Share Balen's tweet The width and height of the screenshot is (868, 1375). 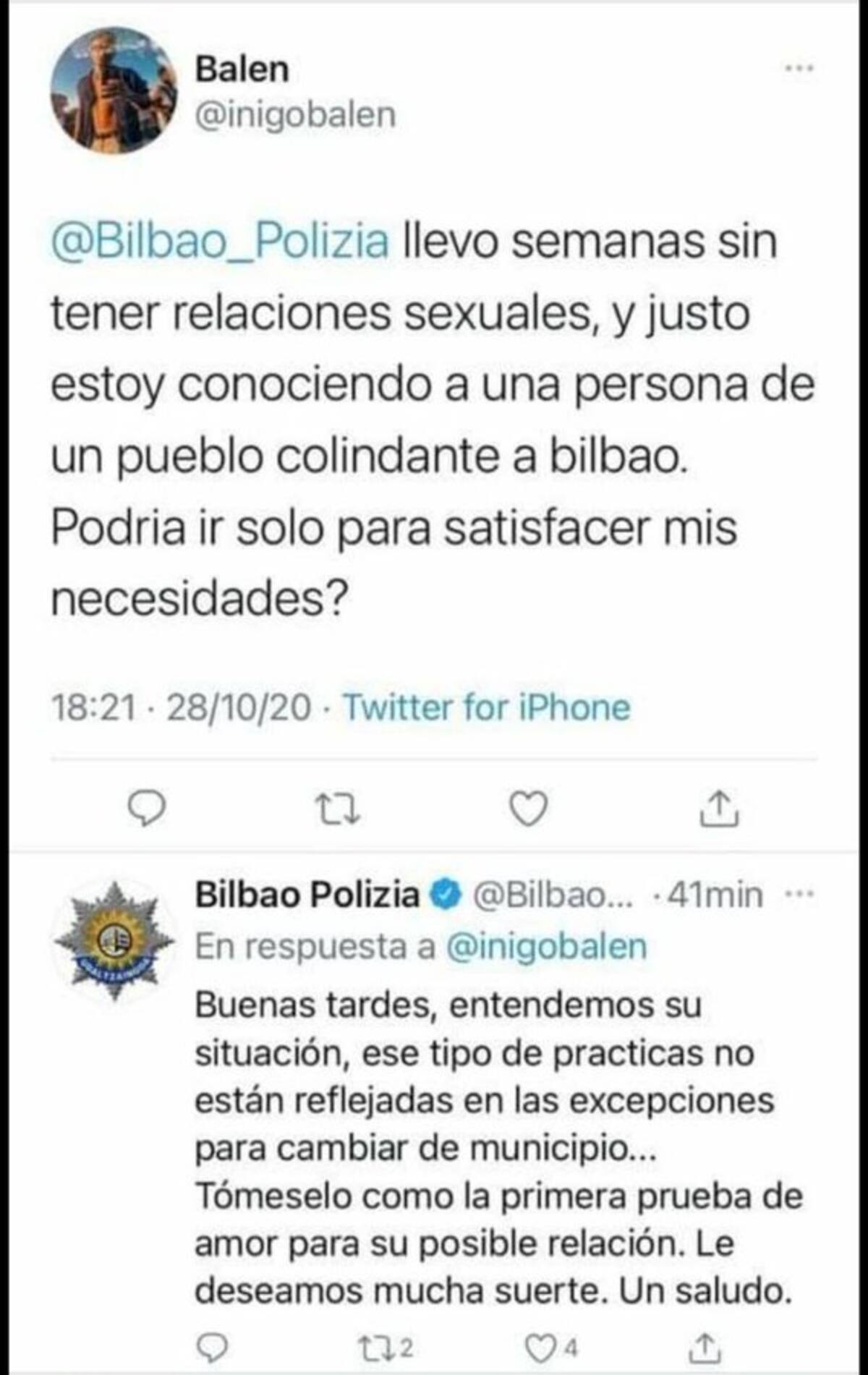pos(719,809)
